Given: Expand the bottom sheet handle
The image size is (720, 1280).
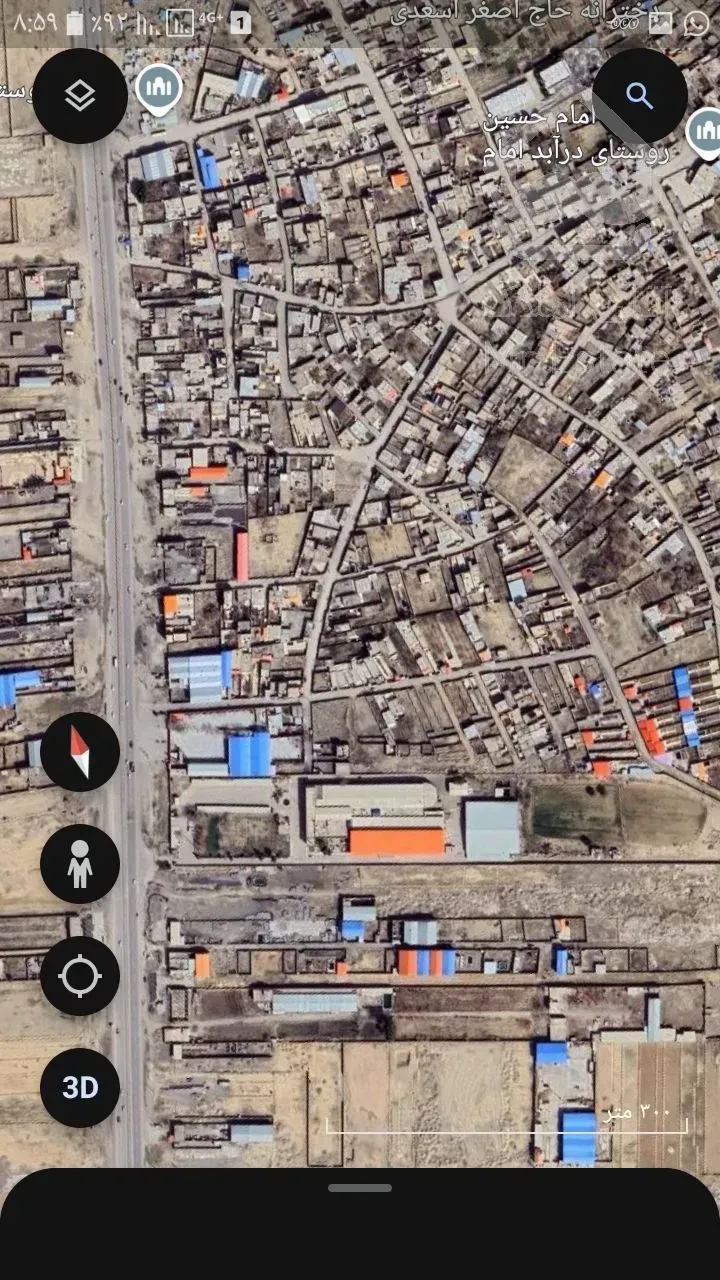Looking at the screenshot, I should click(360, 1188).
